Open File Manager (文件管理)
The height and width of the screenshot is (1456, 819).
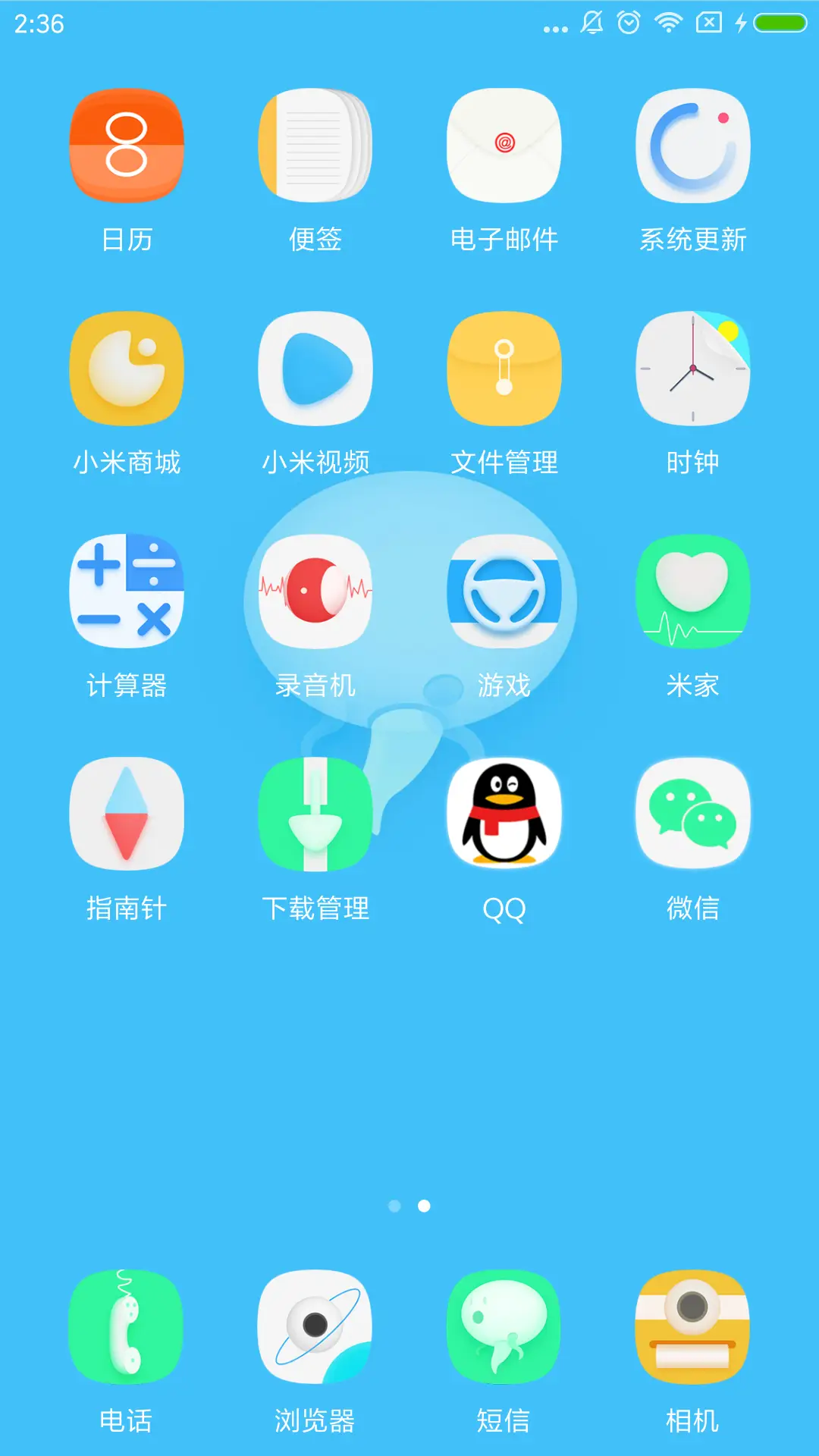click(x=505, y=369)
